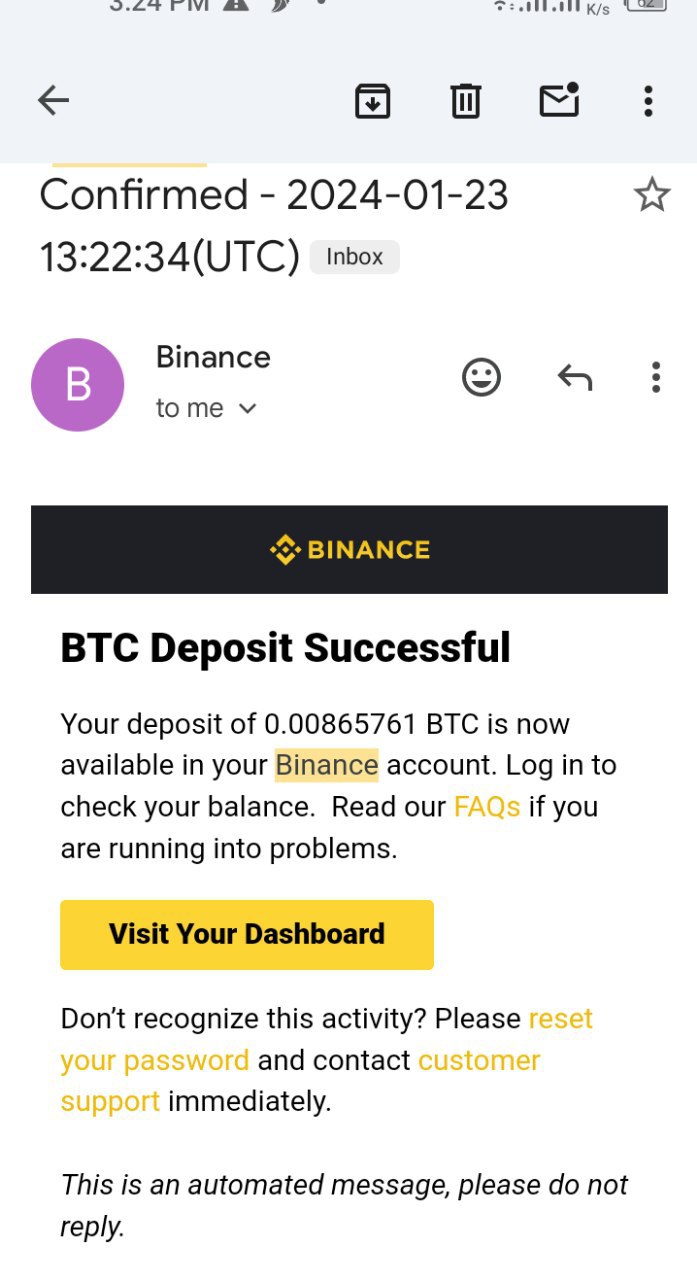Archive this email
The width and height of the screenshot is (697, 1280).
pyautogui.click(x=372, y=101)
